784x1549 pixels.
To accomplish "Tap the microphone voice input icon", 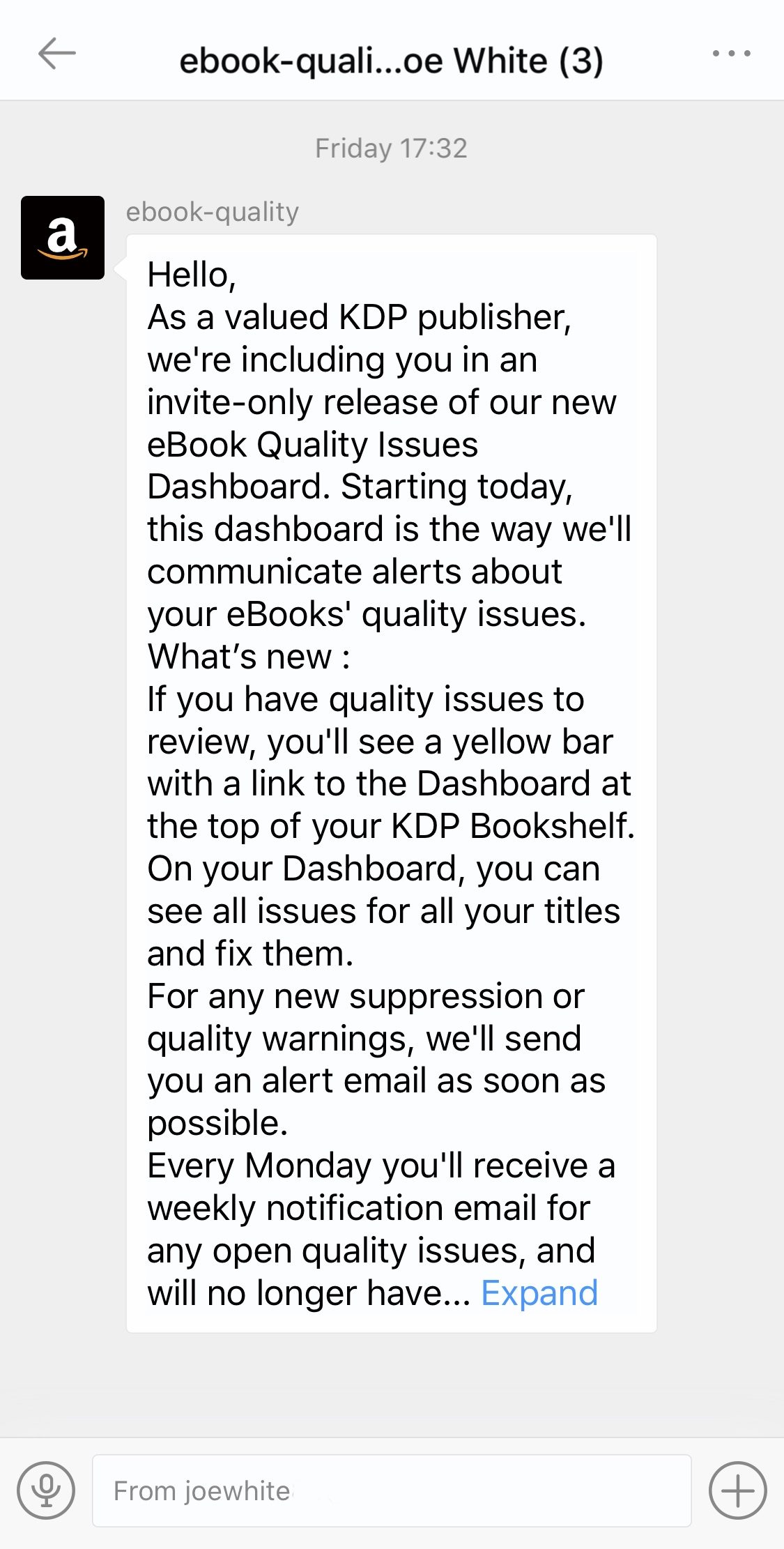I will [46, 1490].
